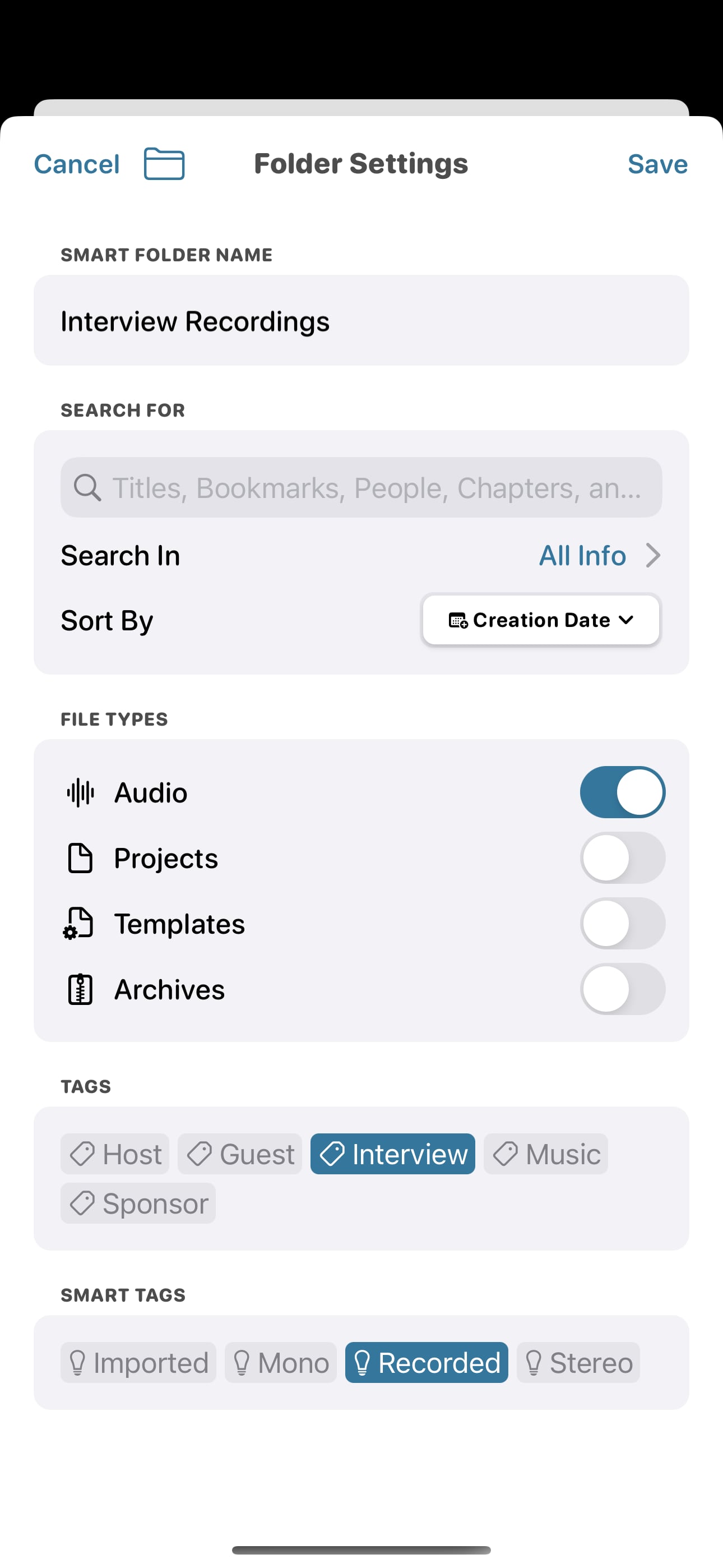Screen dimensions: 723x1568
Task: Deselect the Recorded smart tag
Action: pos(426,1363)
